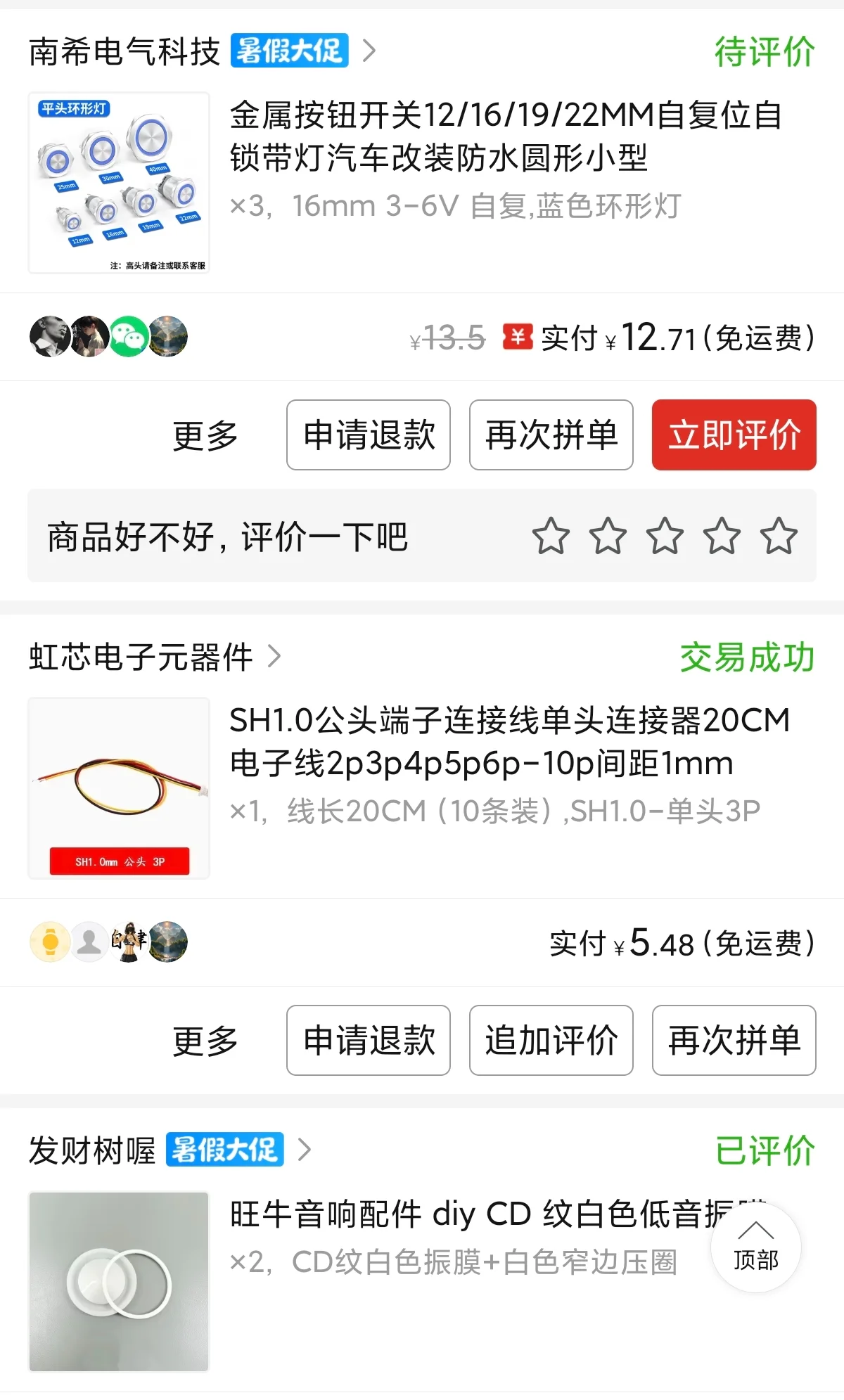Open the metal push button switch order

point(422,183)
